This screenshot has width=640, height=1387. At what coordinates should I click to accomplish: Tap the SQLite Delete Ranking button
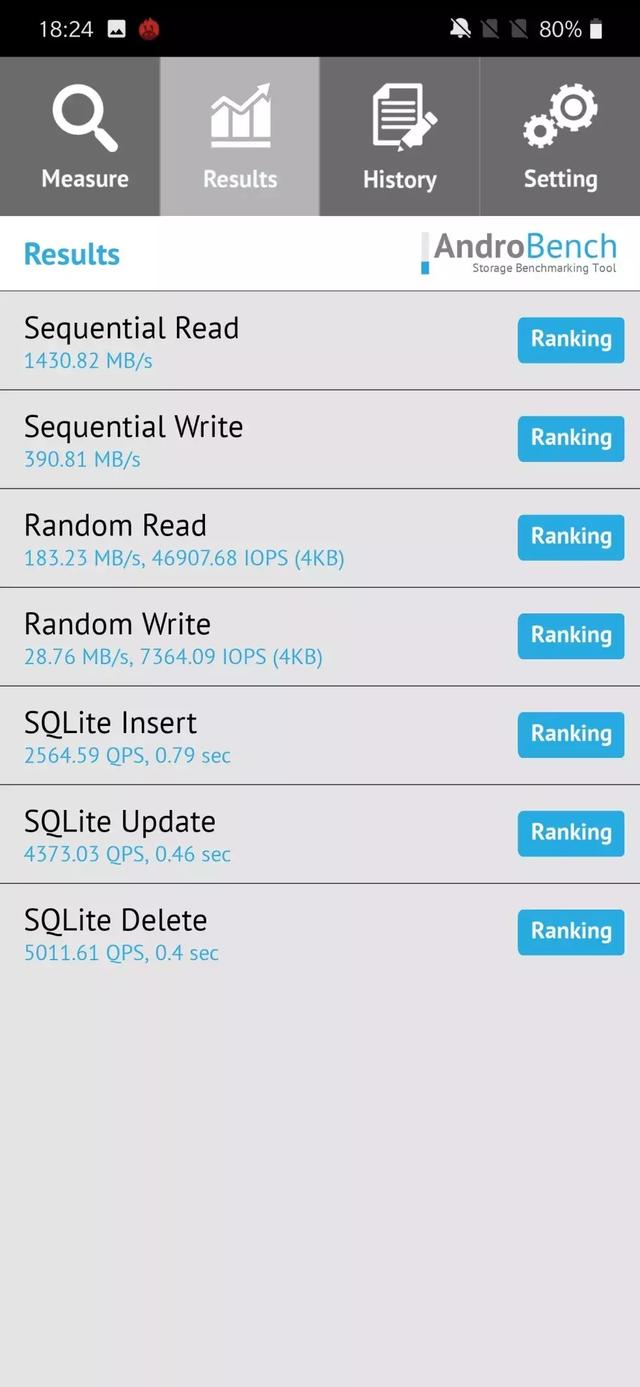click(571, 932)
